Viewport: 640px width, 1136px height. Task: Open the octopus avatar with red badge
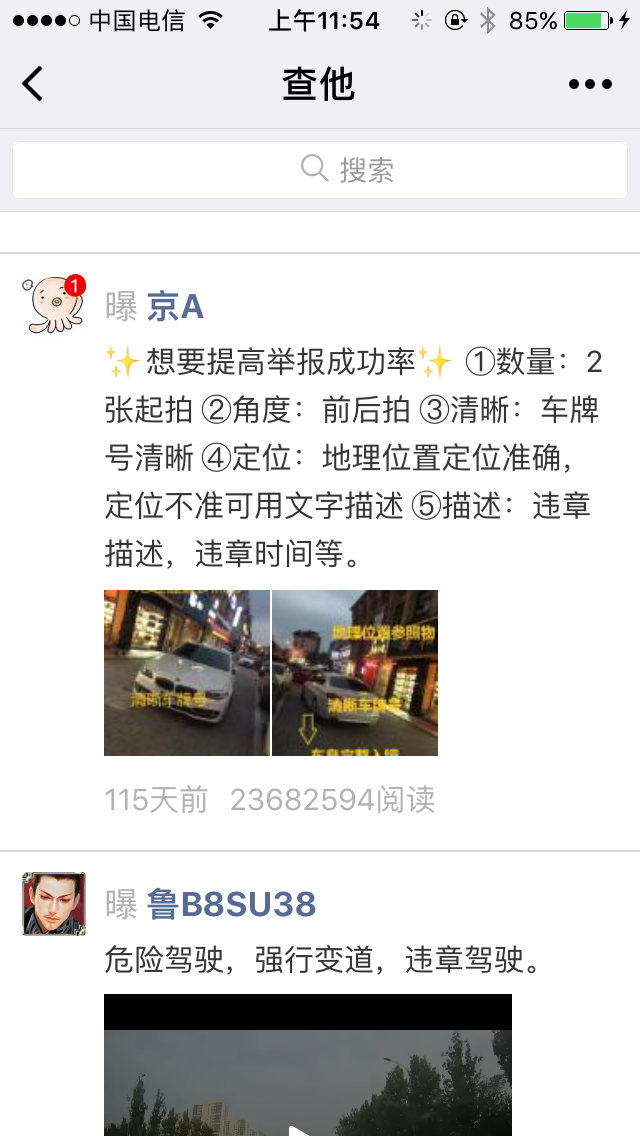tap(54, 304)
